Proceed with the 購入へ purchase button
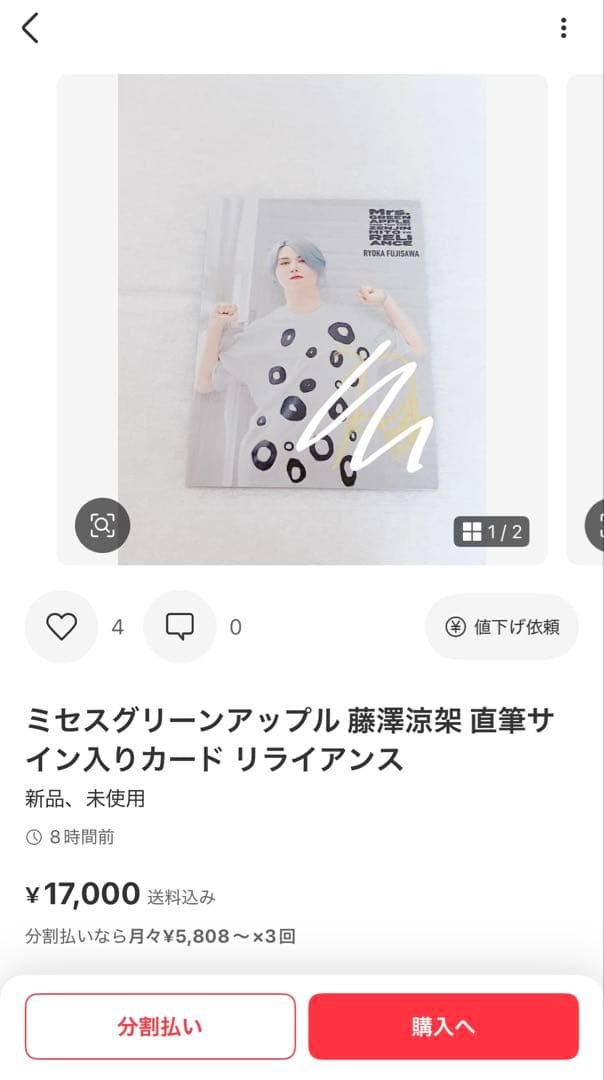The height and width of the screenshot is (1080, 604). pyautogui.click(x=443, y=1026)
